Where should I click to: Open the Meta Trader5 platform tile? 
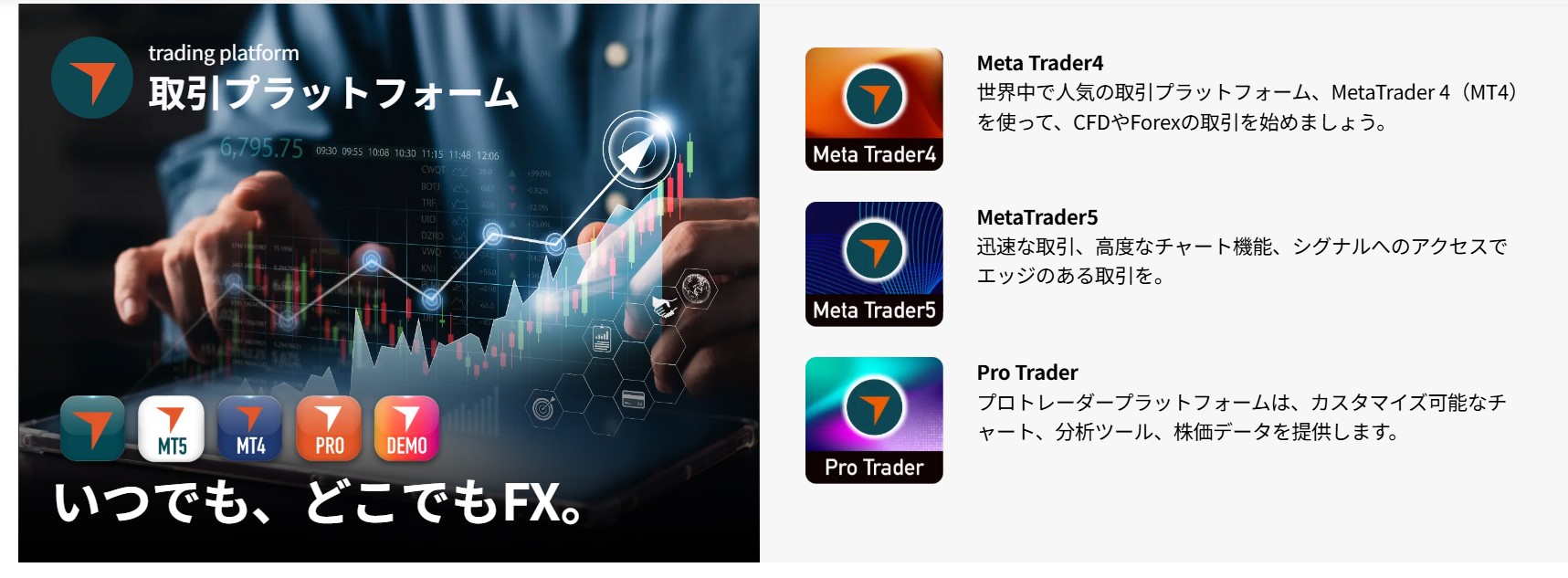tap(873, 264)
